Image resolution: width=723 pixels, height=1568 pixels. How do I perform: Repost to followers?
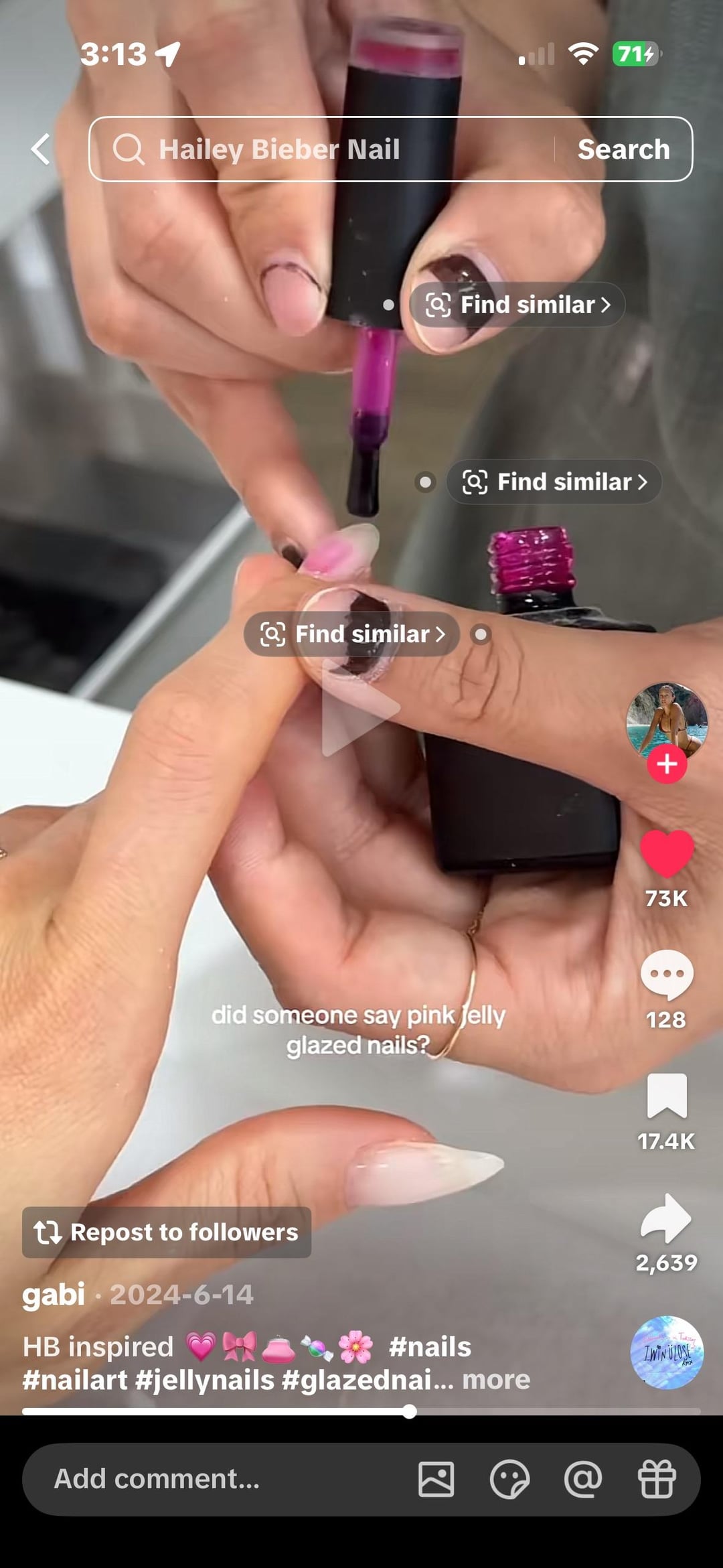coord(167,1232)
